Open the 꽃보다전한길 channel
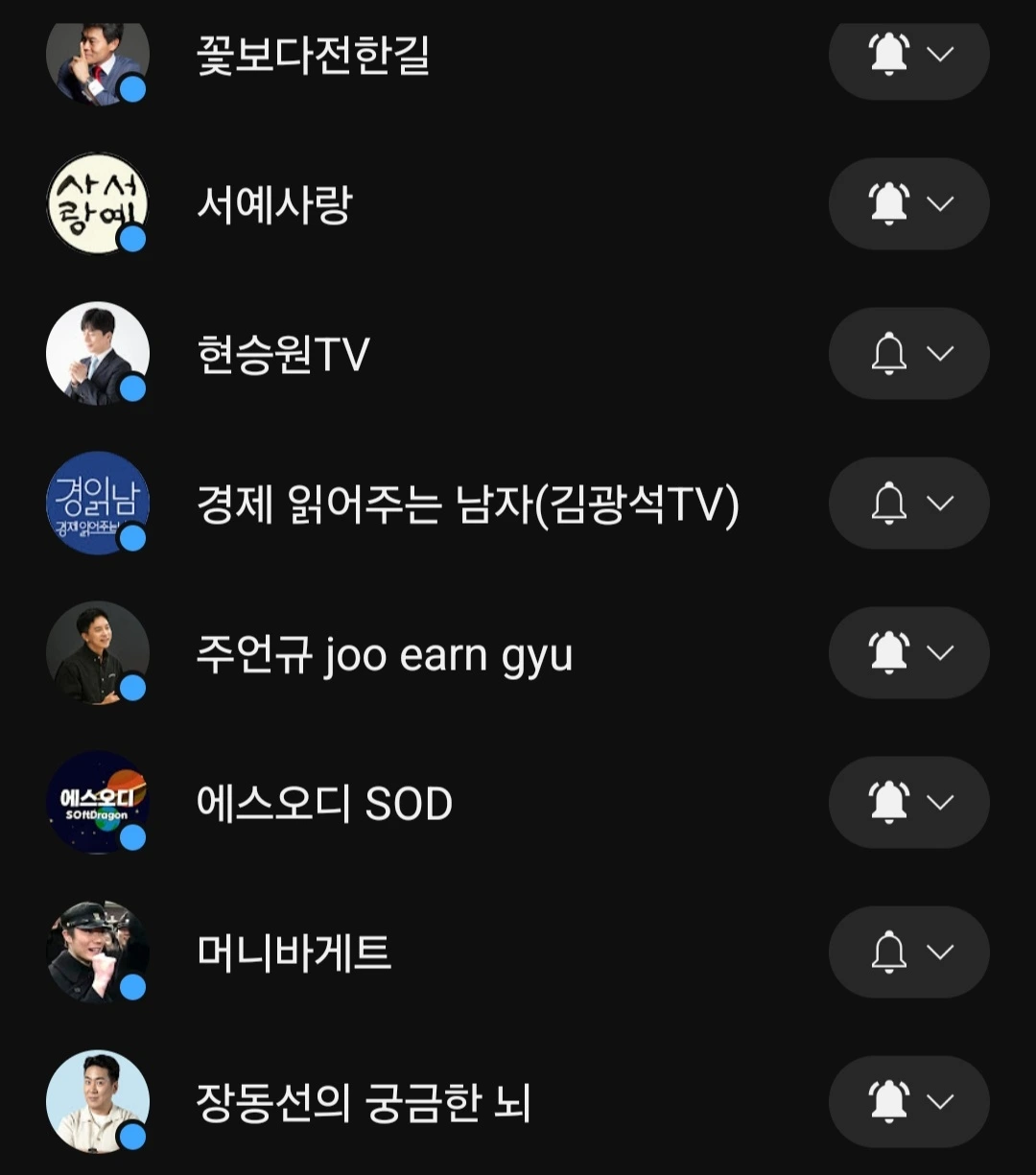Image resolution: width=1036 pixels, height=1175 pixels. 313,56
